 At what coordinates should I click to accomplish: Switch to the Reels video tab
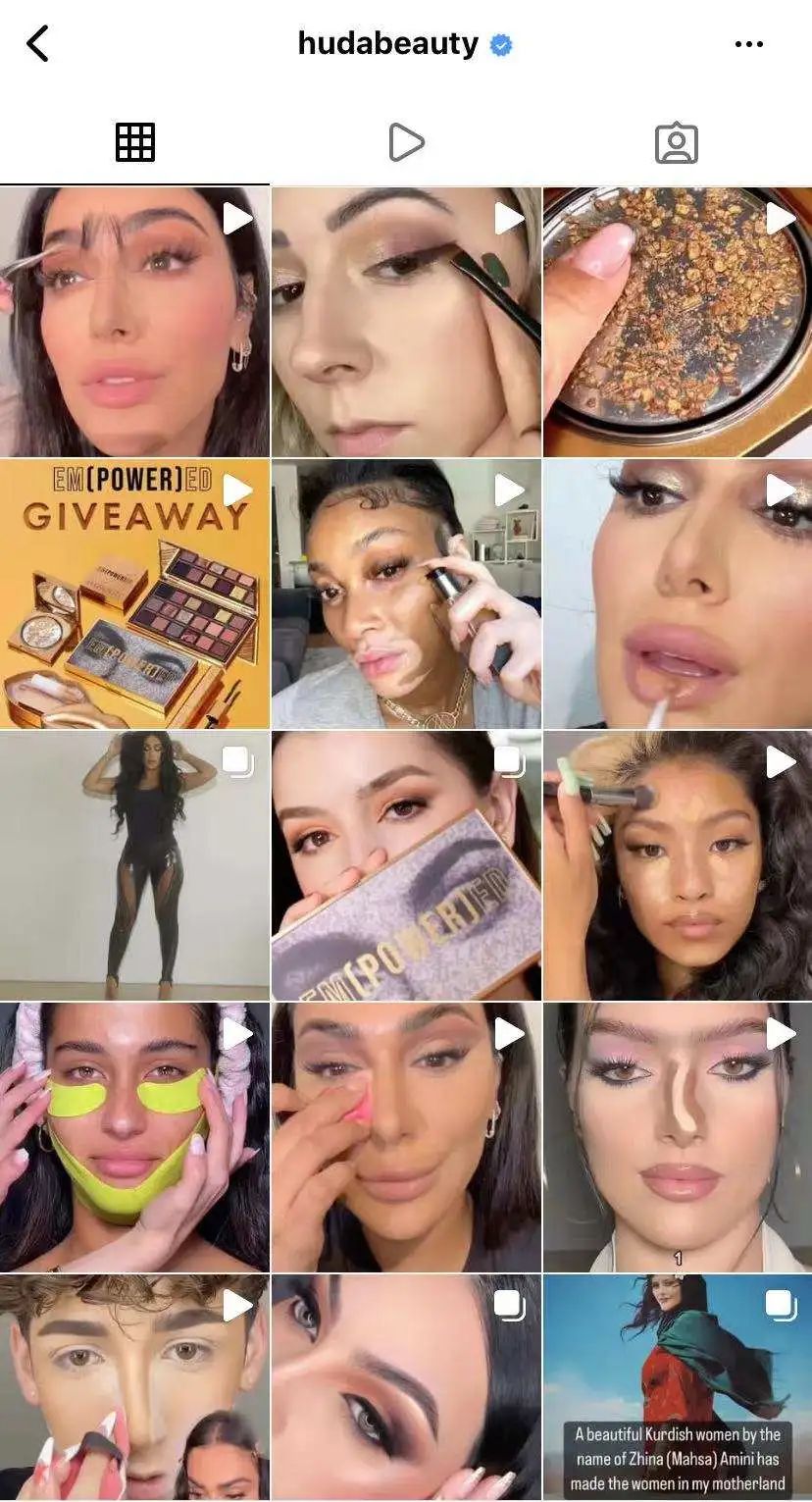click(405, 143)
